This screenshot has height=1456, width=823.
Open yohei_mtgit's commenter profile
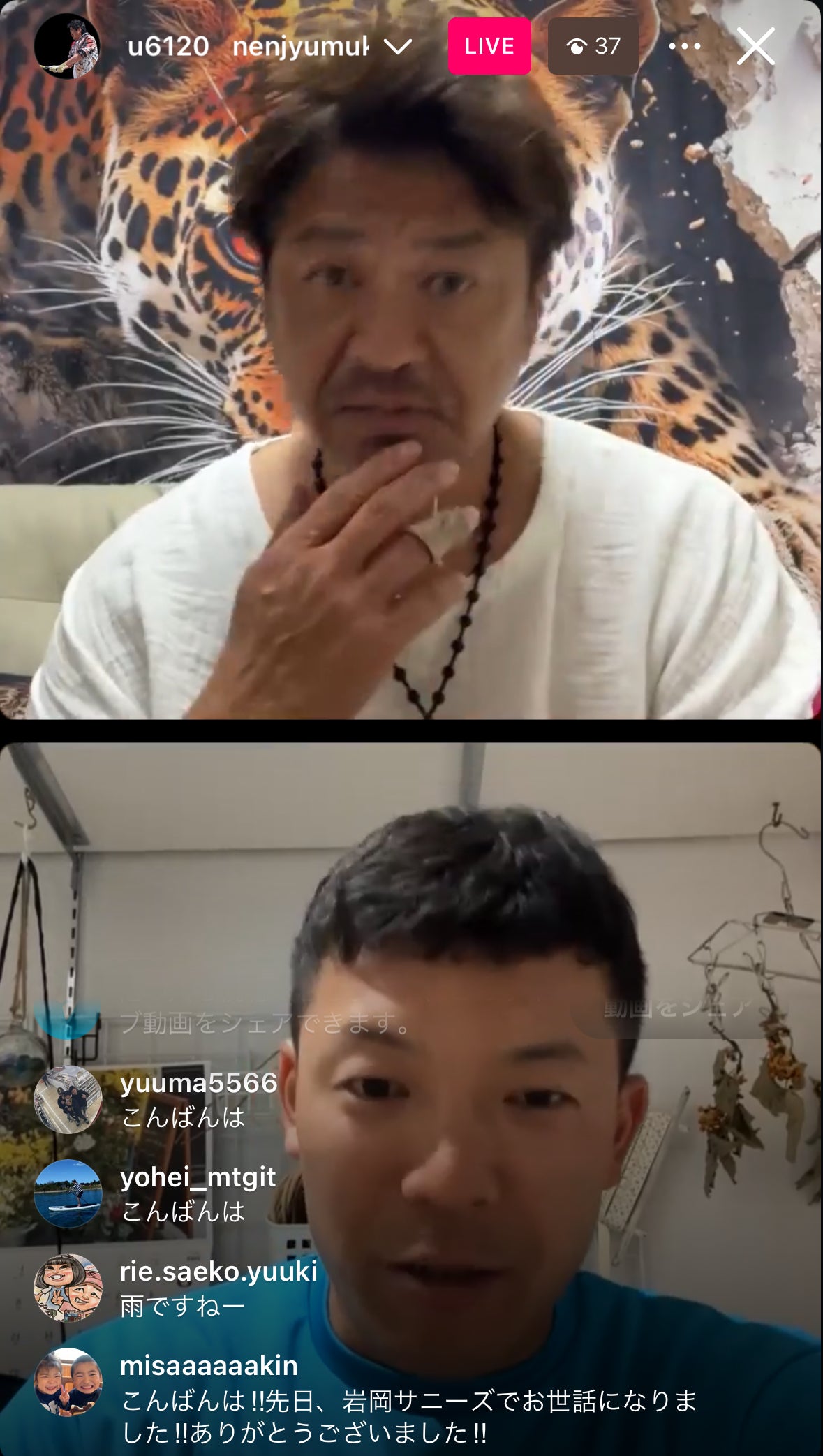point(68,1193)
